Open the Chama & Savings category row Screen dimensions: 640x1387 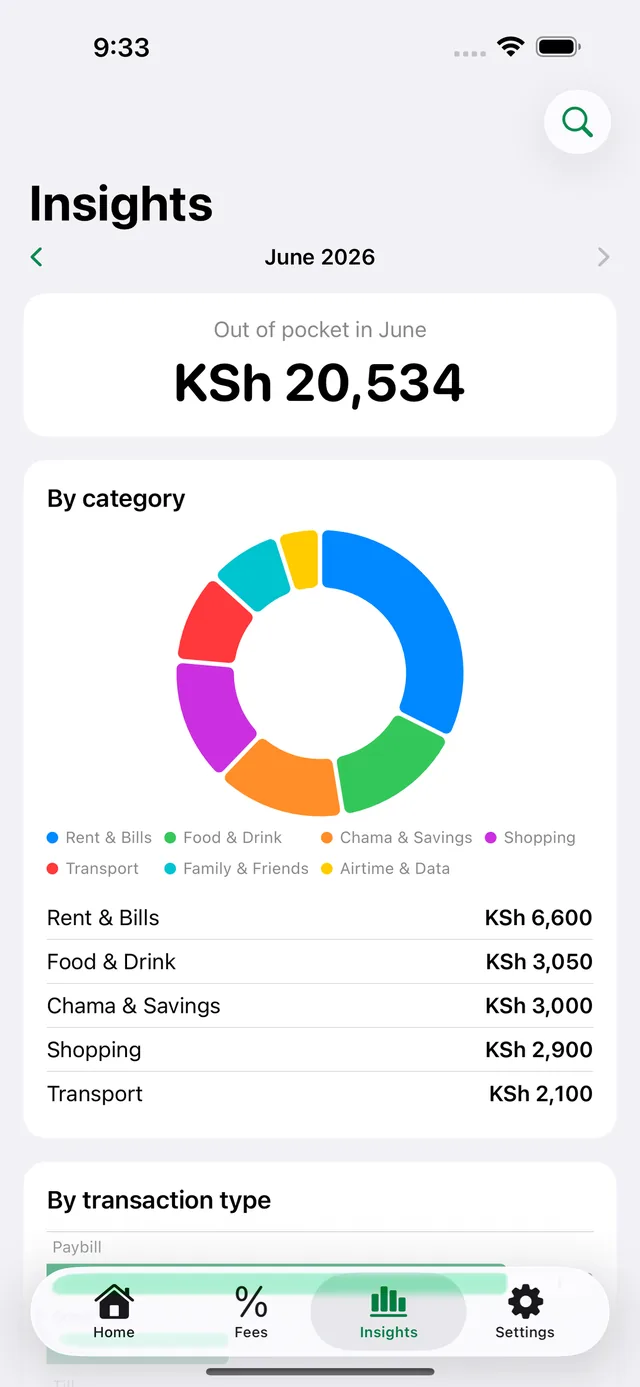320,1006
